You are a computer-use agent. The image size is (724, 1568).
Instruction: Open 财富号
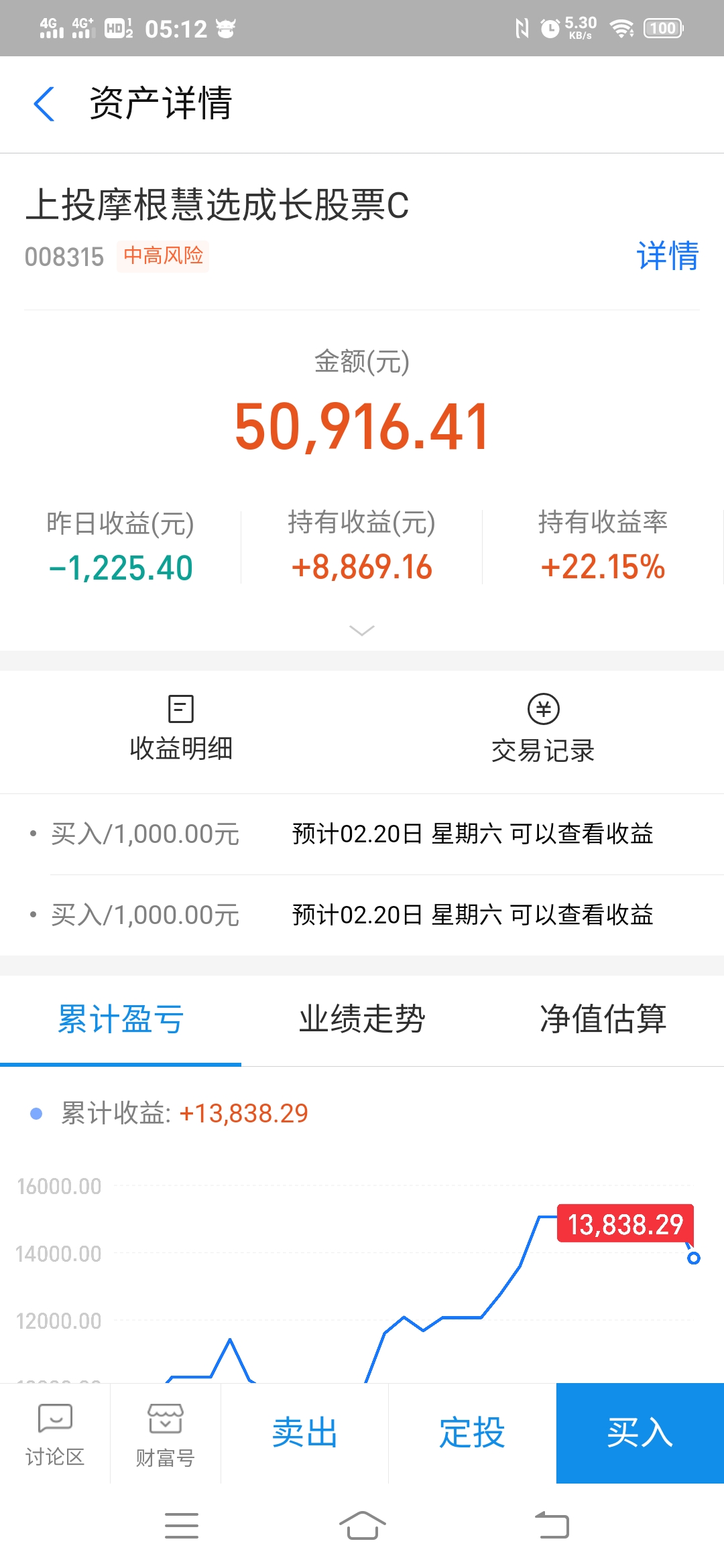point(166,1434)
